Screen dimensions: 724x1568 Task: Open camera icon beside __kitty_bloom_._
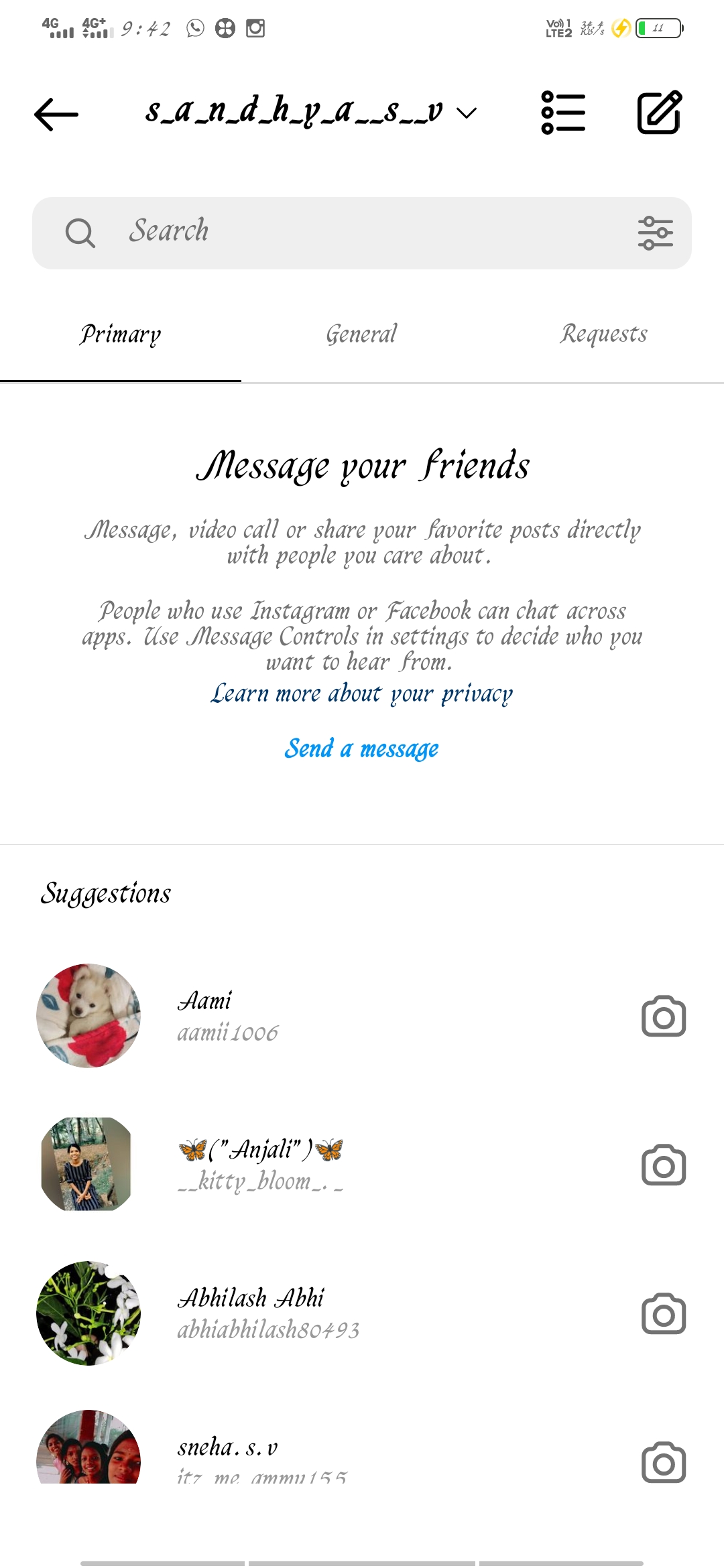[663, 1165]
